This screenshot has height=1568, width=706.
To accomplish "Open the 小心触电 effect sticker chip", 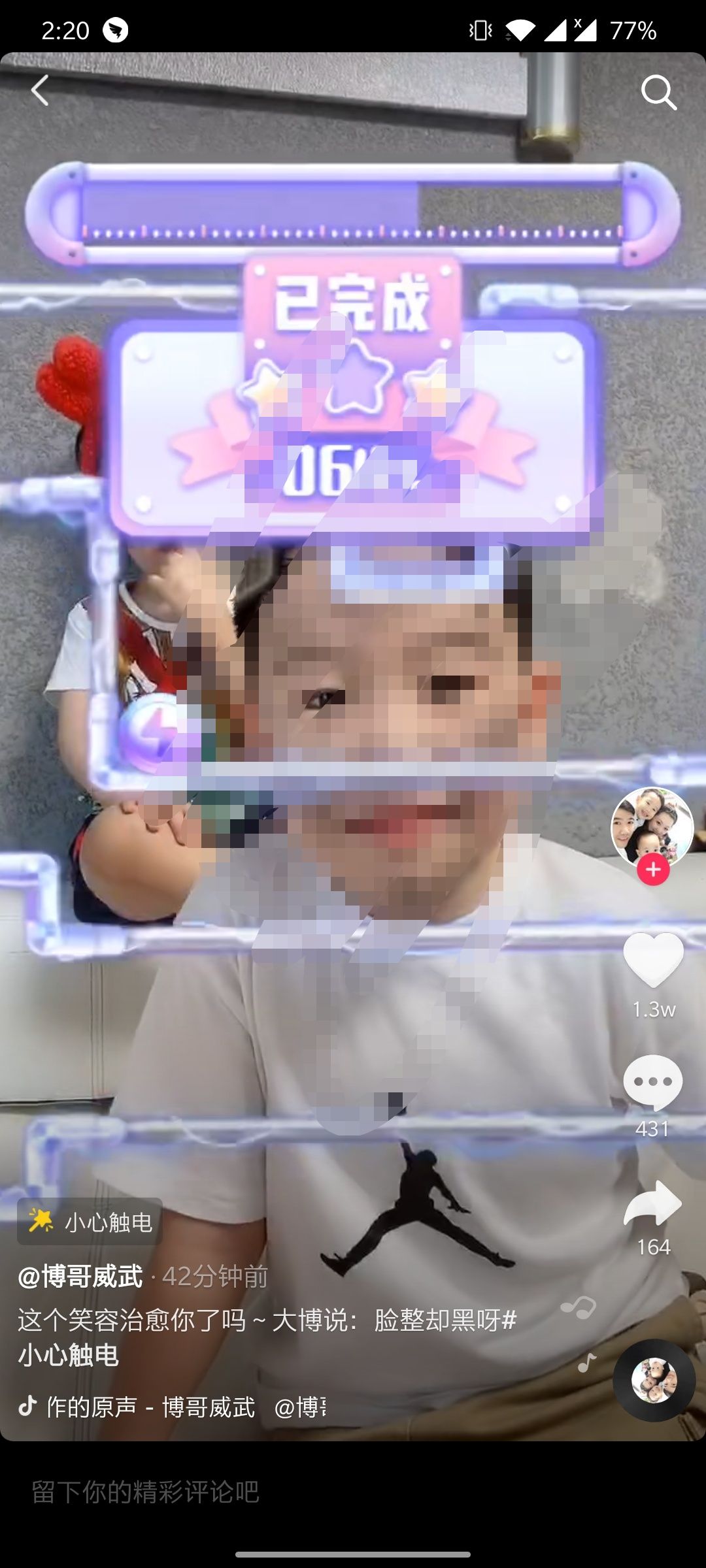I will [90, 1222].
